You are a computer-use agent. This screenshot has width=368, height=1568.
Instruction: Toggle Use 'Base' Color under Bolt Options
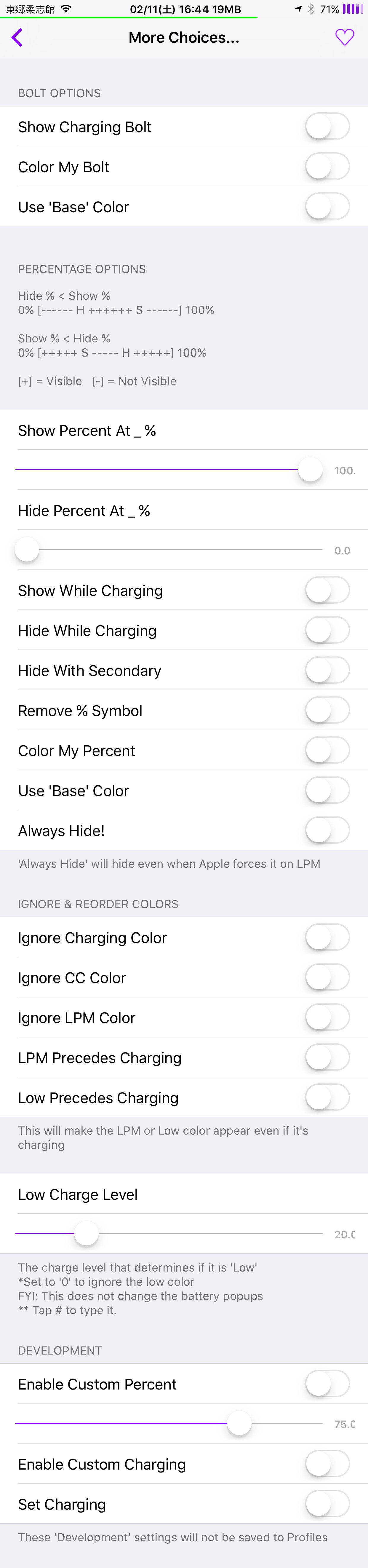tap(327, 207)
